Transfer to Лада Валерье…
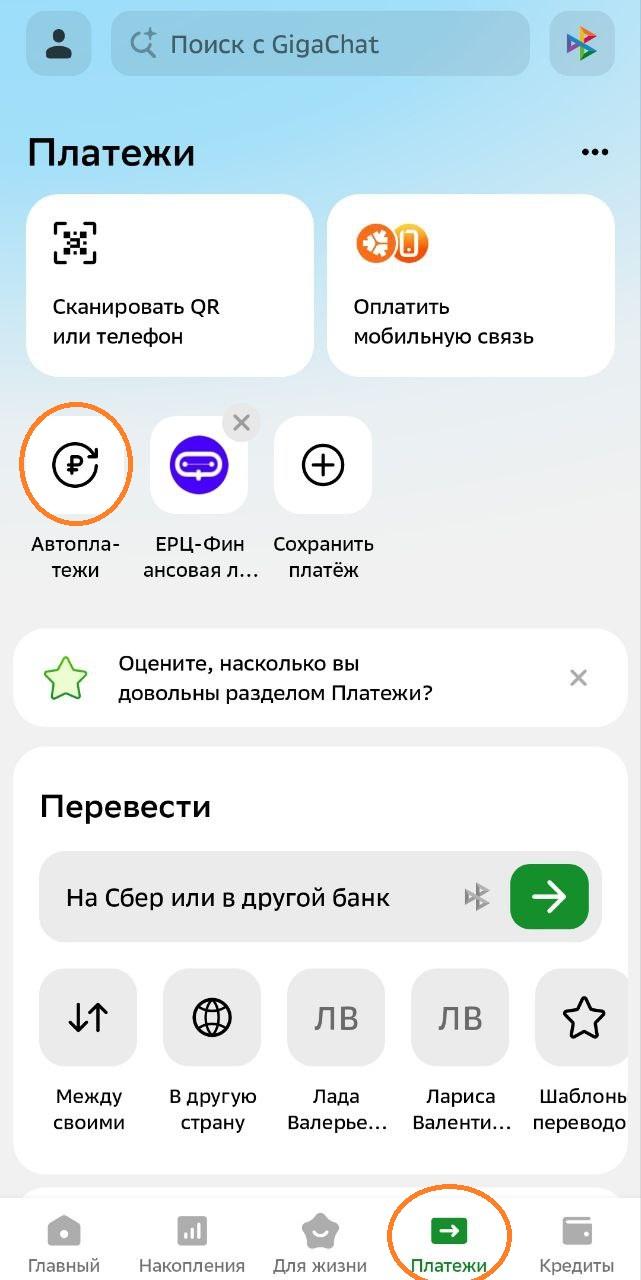Viewport: 641px width, 1280px height. 336,1017
